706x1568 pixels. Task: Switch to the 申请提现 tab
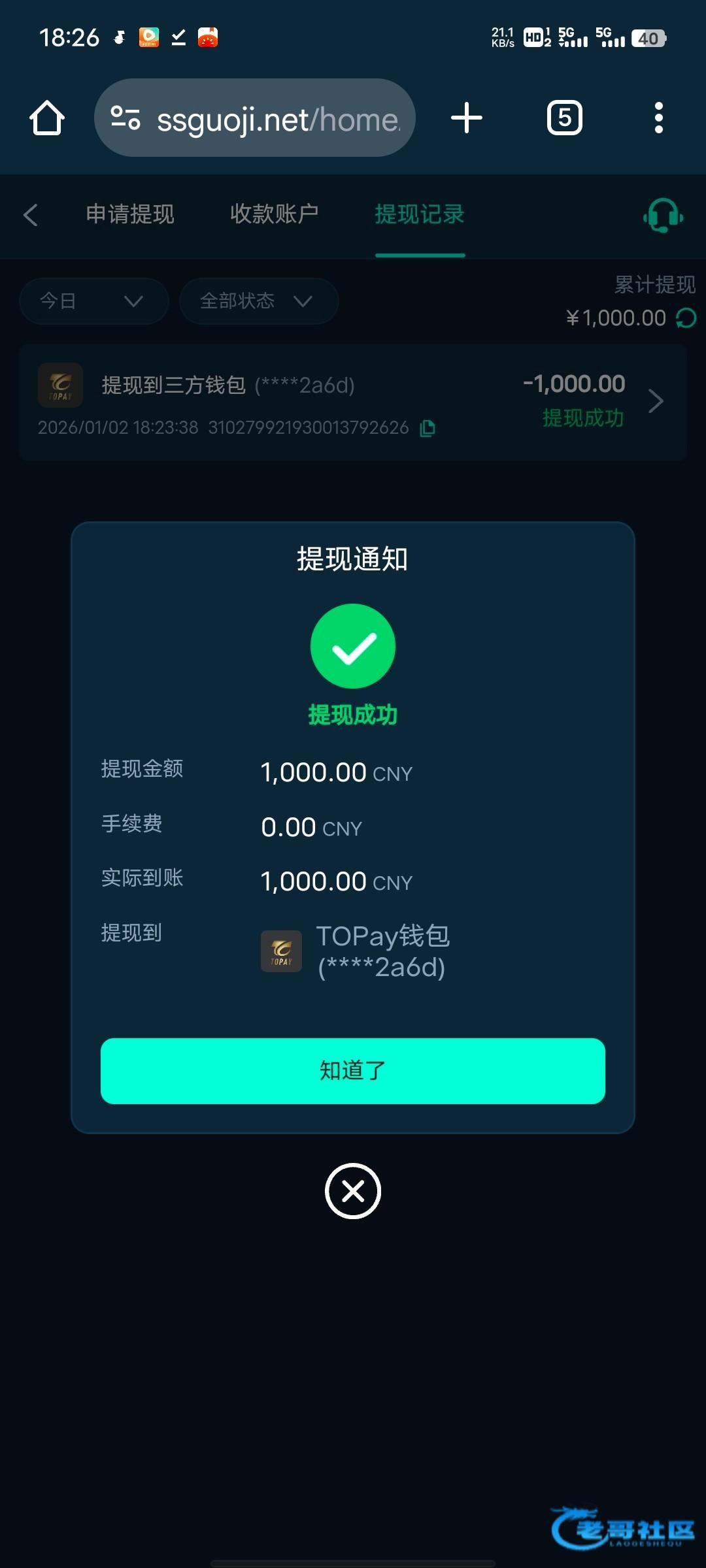click(130, 214)
